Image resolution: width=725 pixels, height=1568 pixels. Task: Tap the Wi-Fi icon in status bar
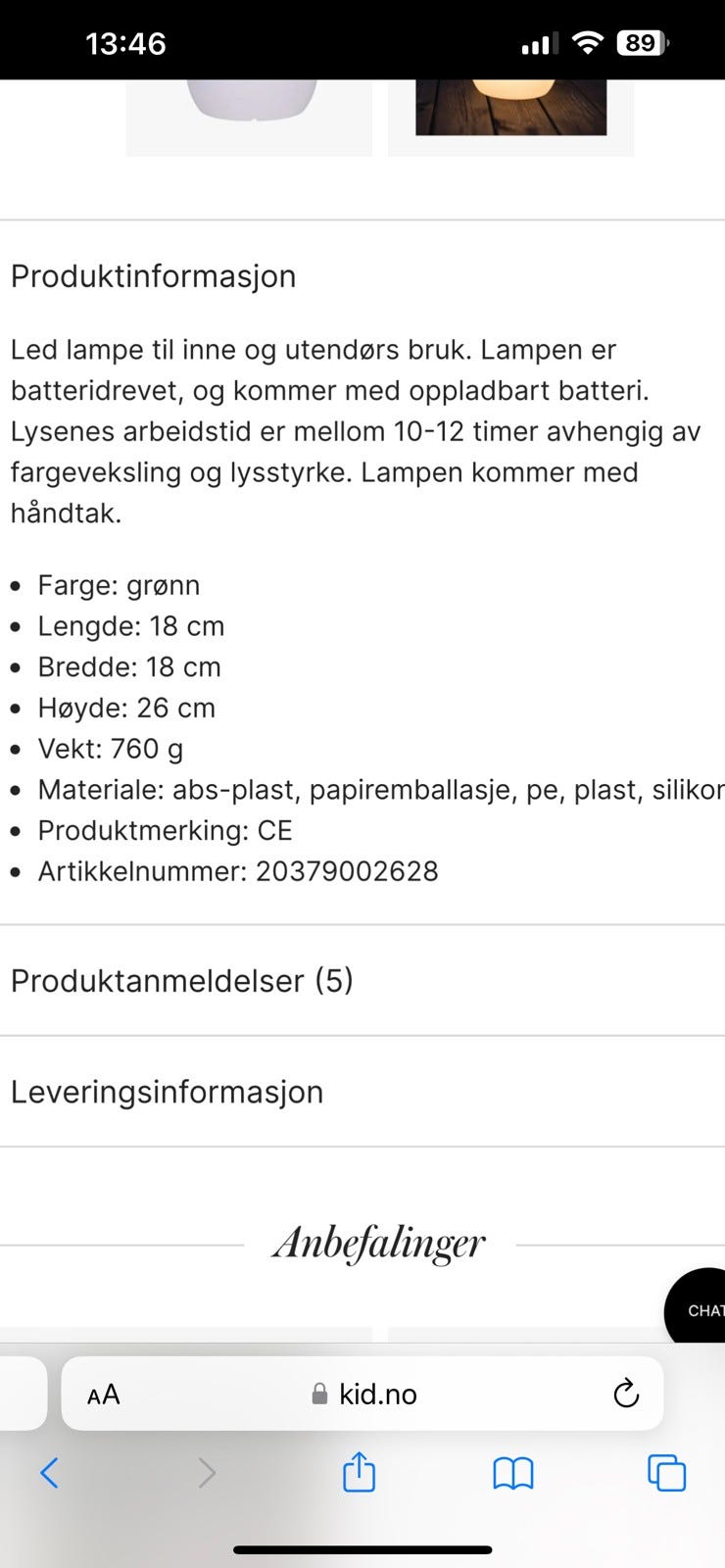point(588,42)
